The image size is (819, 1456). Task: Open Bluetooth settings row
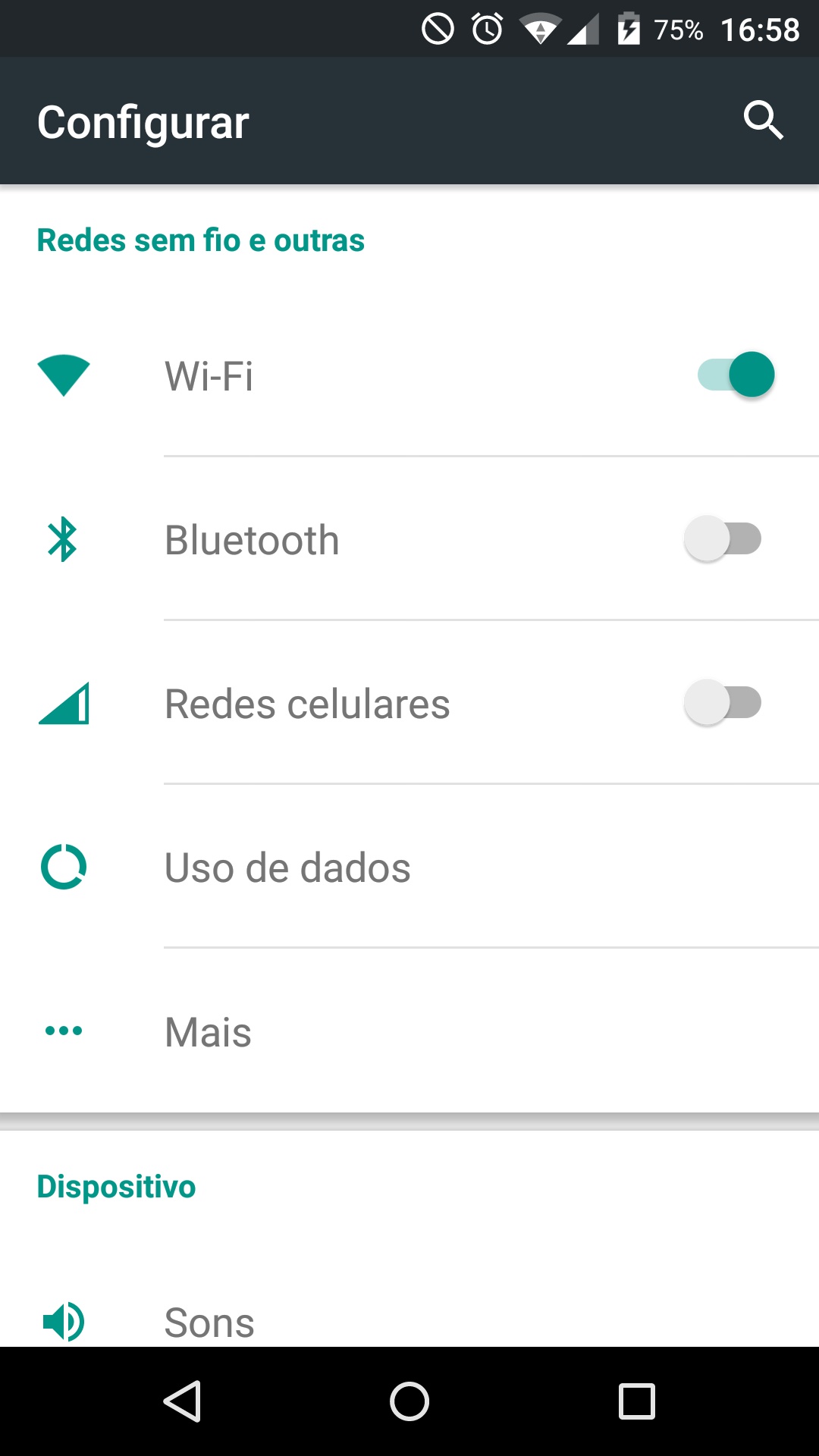409,539
